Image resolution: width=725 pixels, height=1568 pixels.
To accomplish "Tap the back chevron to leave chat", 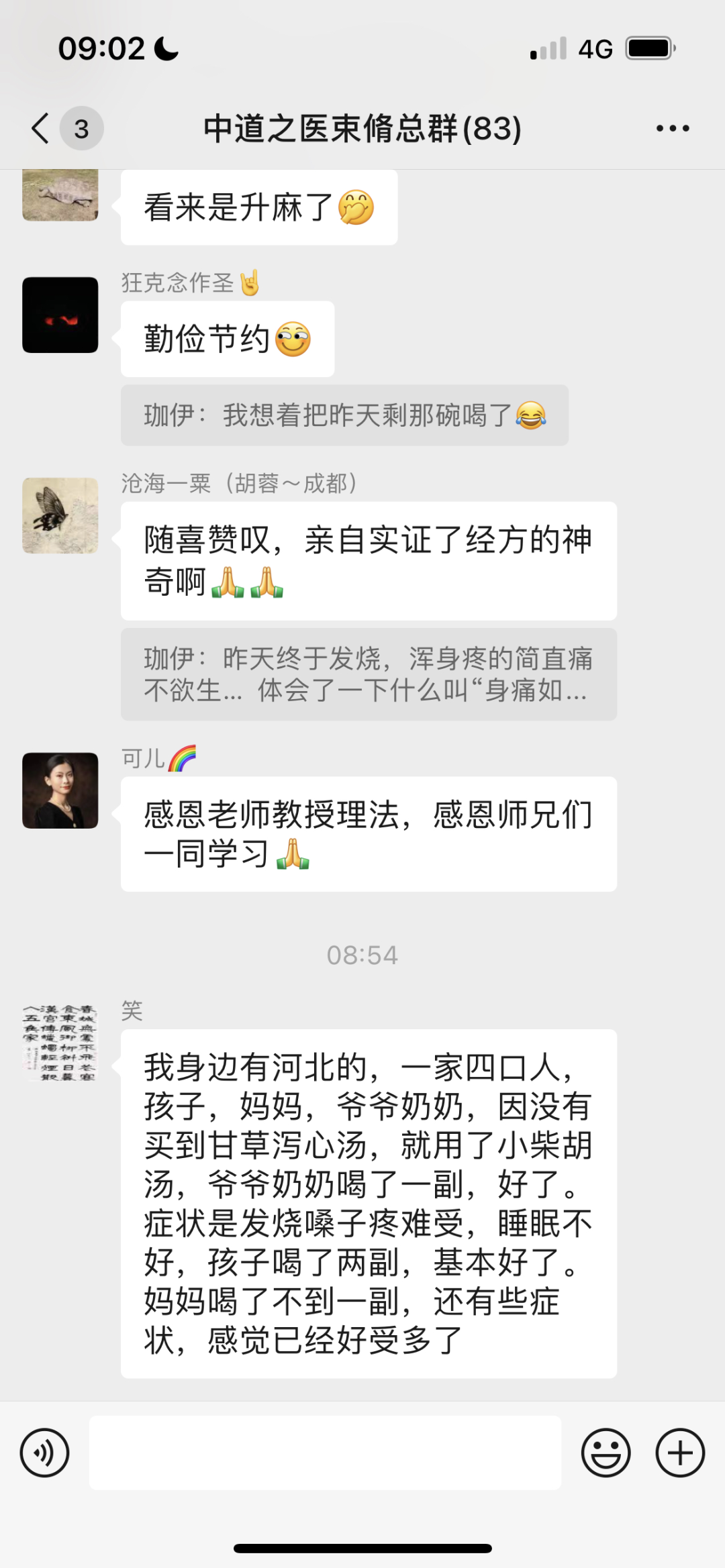I will point(38,127).
